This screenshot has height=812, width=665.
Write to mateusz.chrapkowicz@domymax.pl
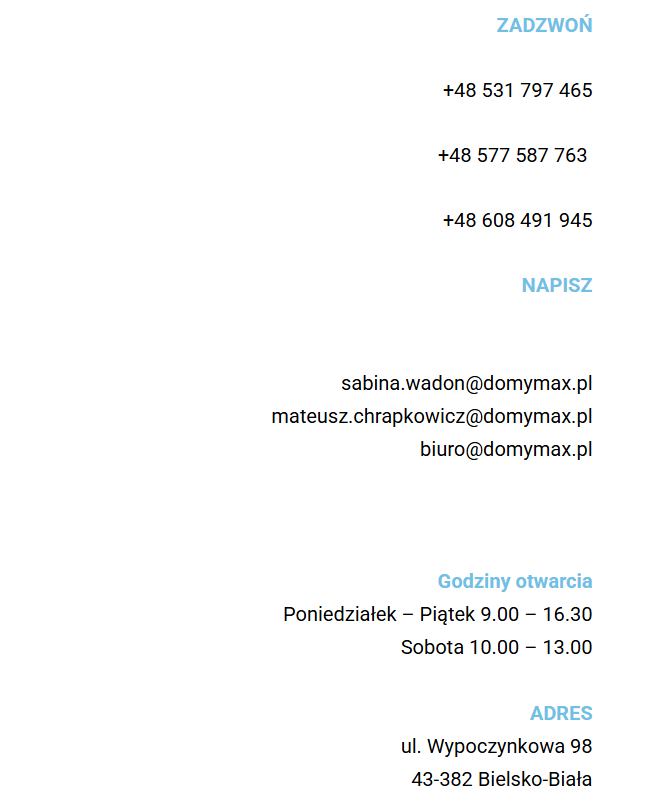[431, 417]
